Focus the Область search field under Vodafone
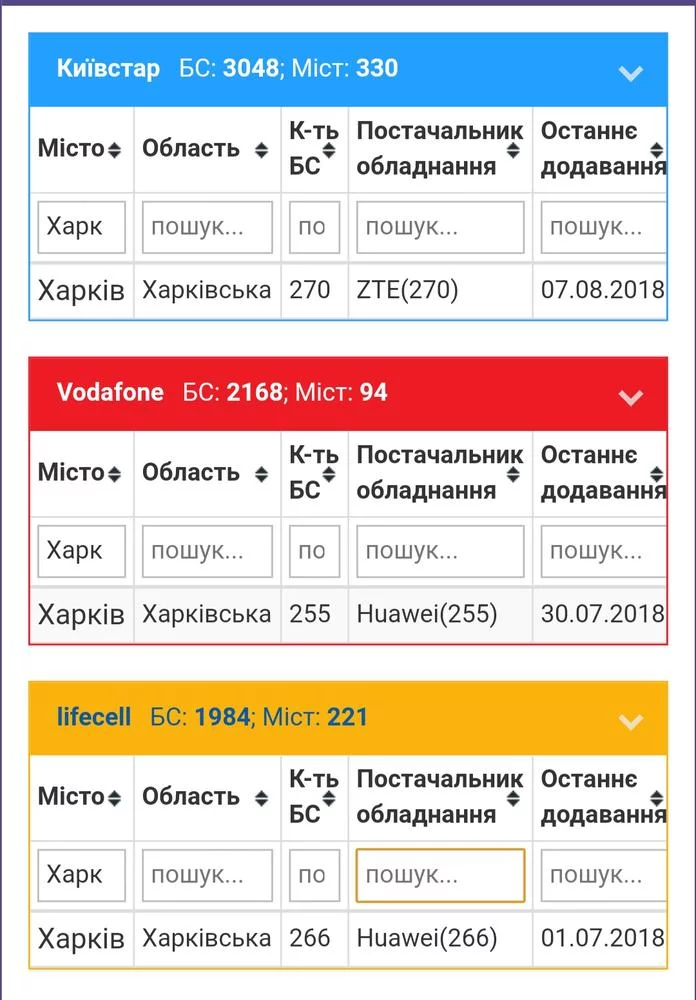The width and height of the screenshot is (696, 1000). (x=207, y=551)
